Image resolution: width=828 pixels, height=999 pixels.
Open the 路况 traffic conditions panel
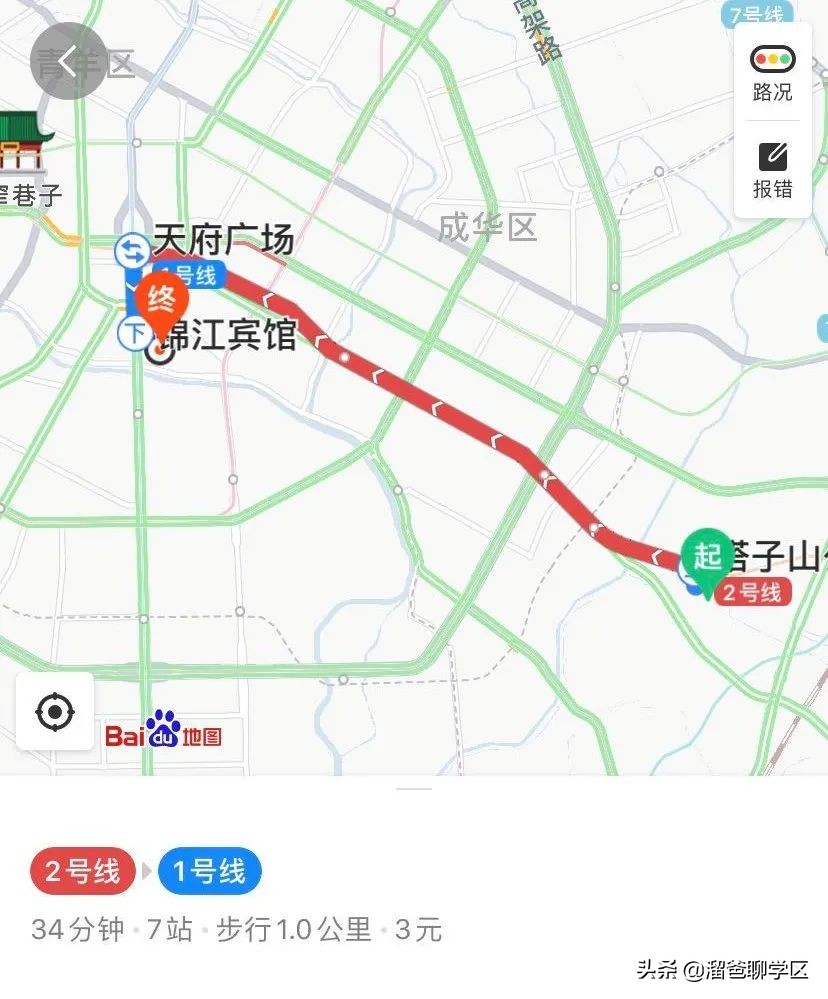771,75
